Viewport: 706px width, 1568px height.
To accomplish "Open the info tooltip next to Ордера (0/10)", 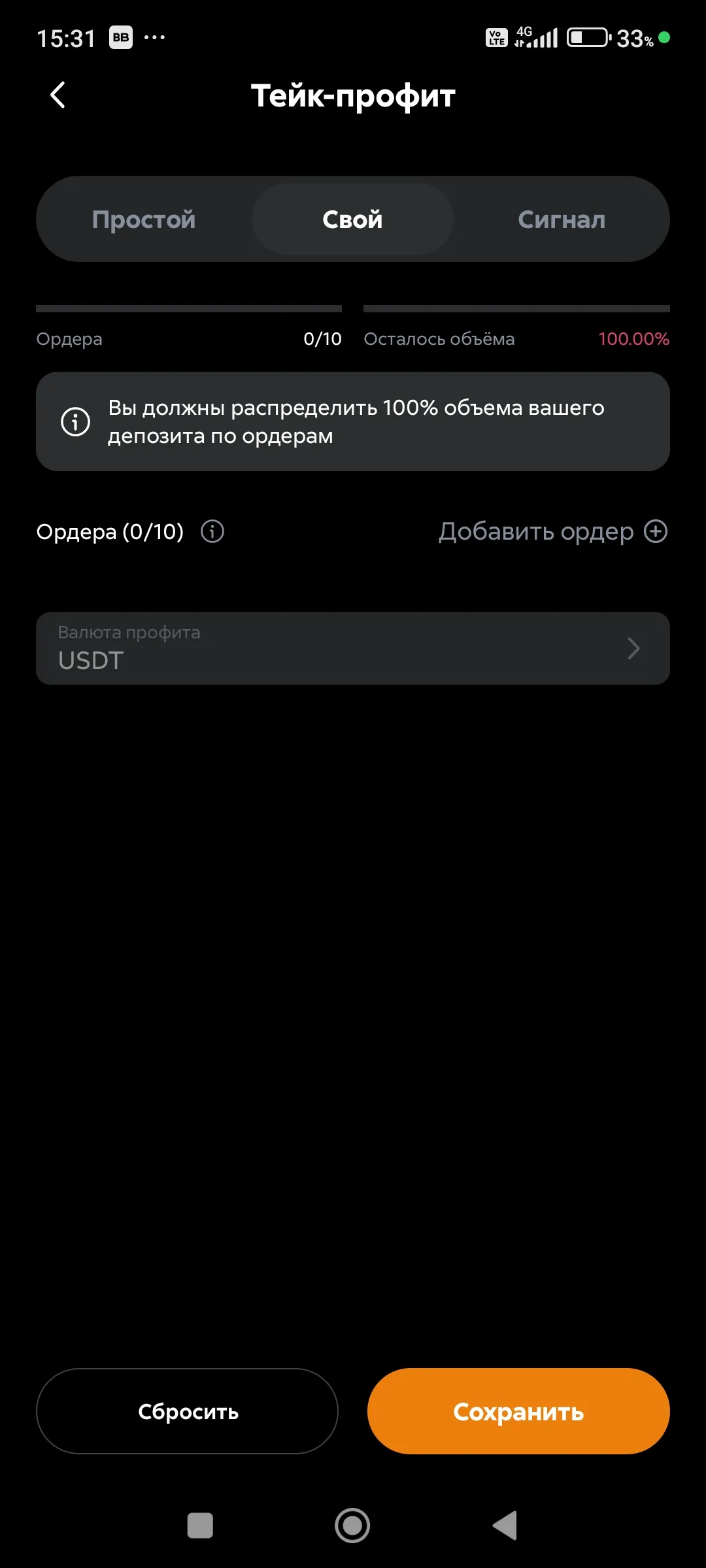I will coord(211,531).
